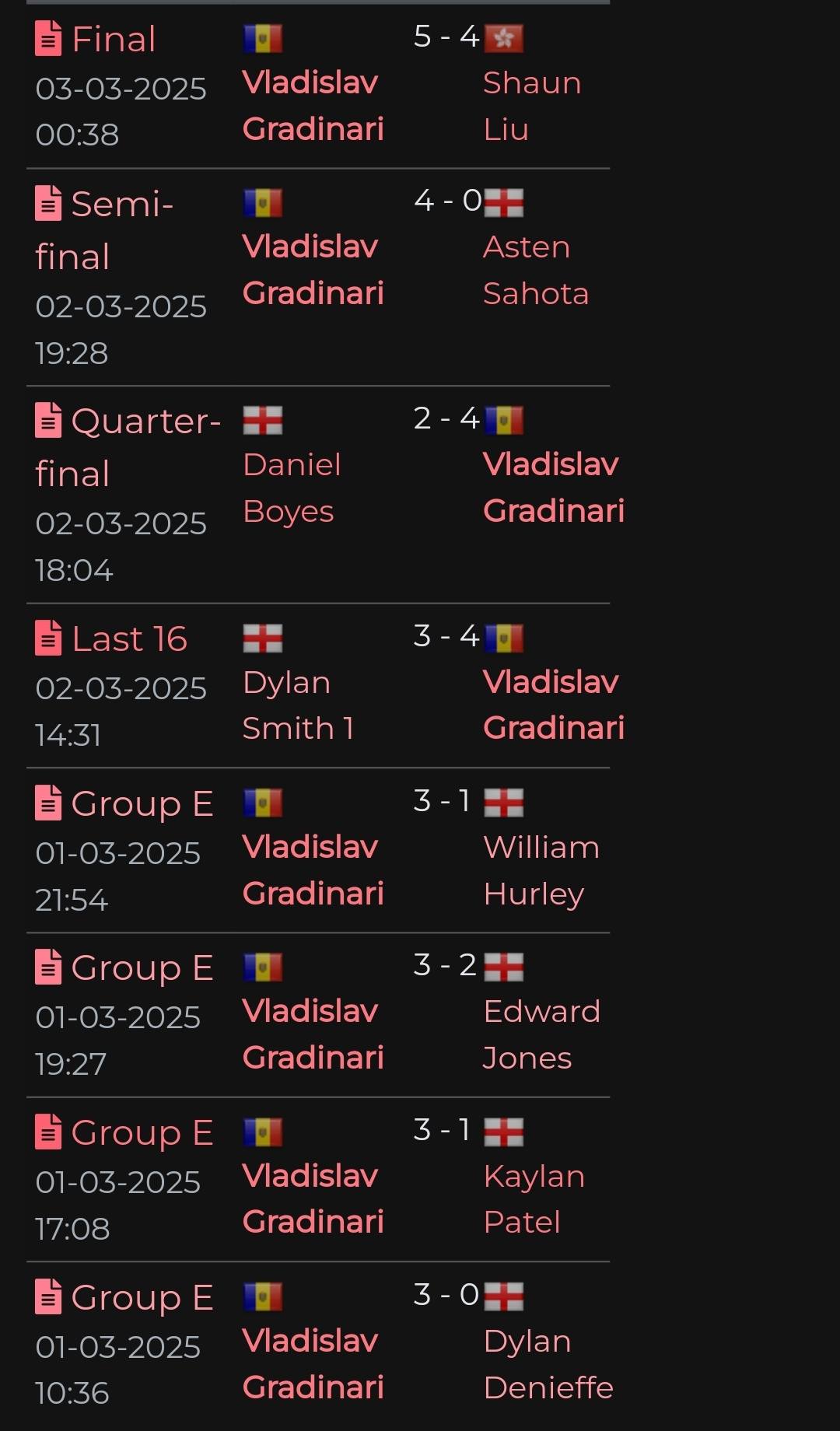Select Vladislav Gradinari in the Final row
840x1431 pixels.
click(x=313, y=106)
